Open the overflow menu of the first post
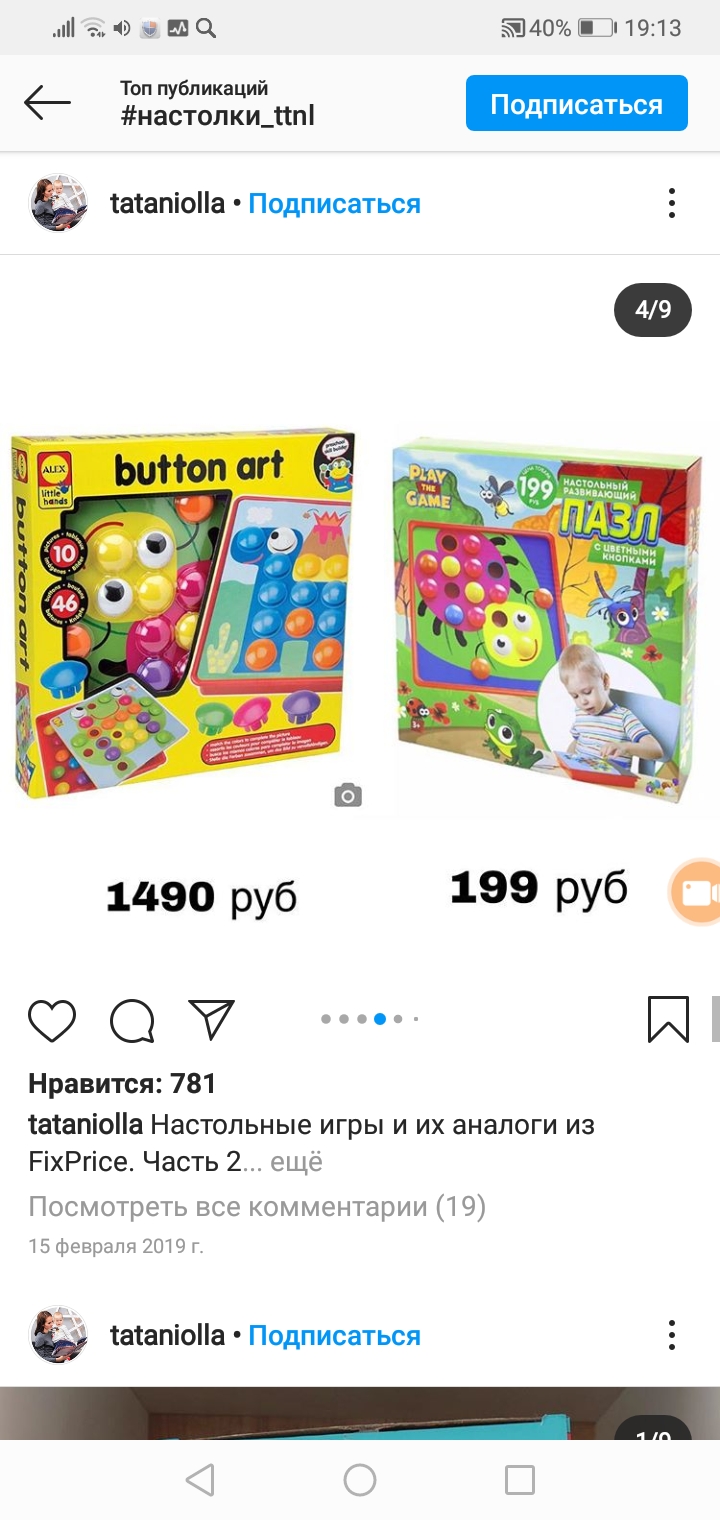 [672, 203]
